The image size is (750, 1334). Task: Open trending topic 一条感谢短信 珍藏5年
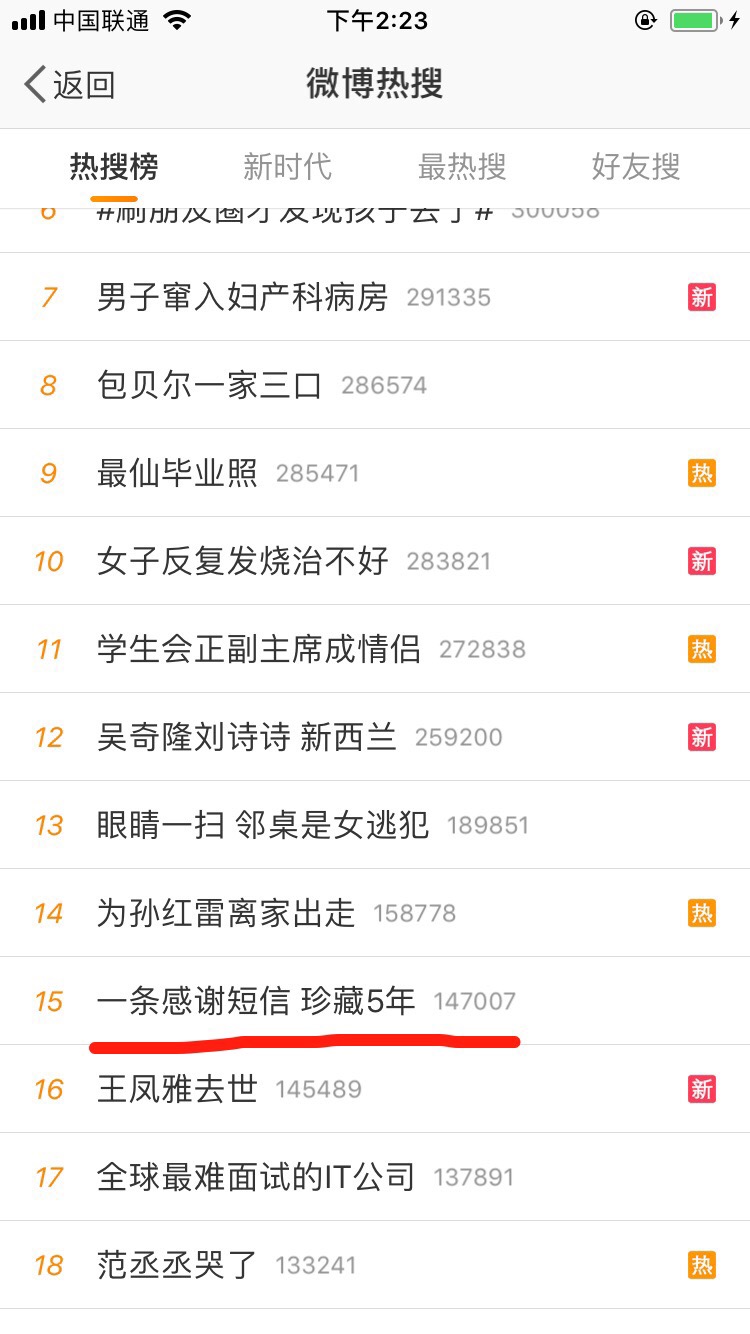coord(375,1001)
